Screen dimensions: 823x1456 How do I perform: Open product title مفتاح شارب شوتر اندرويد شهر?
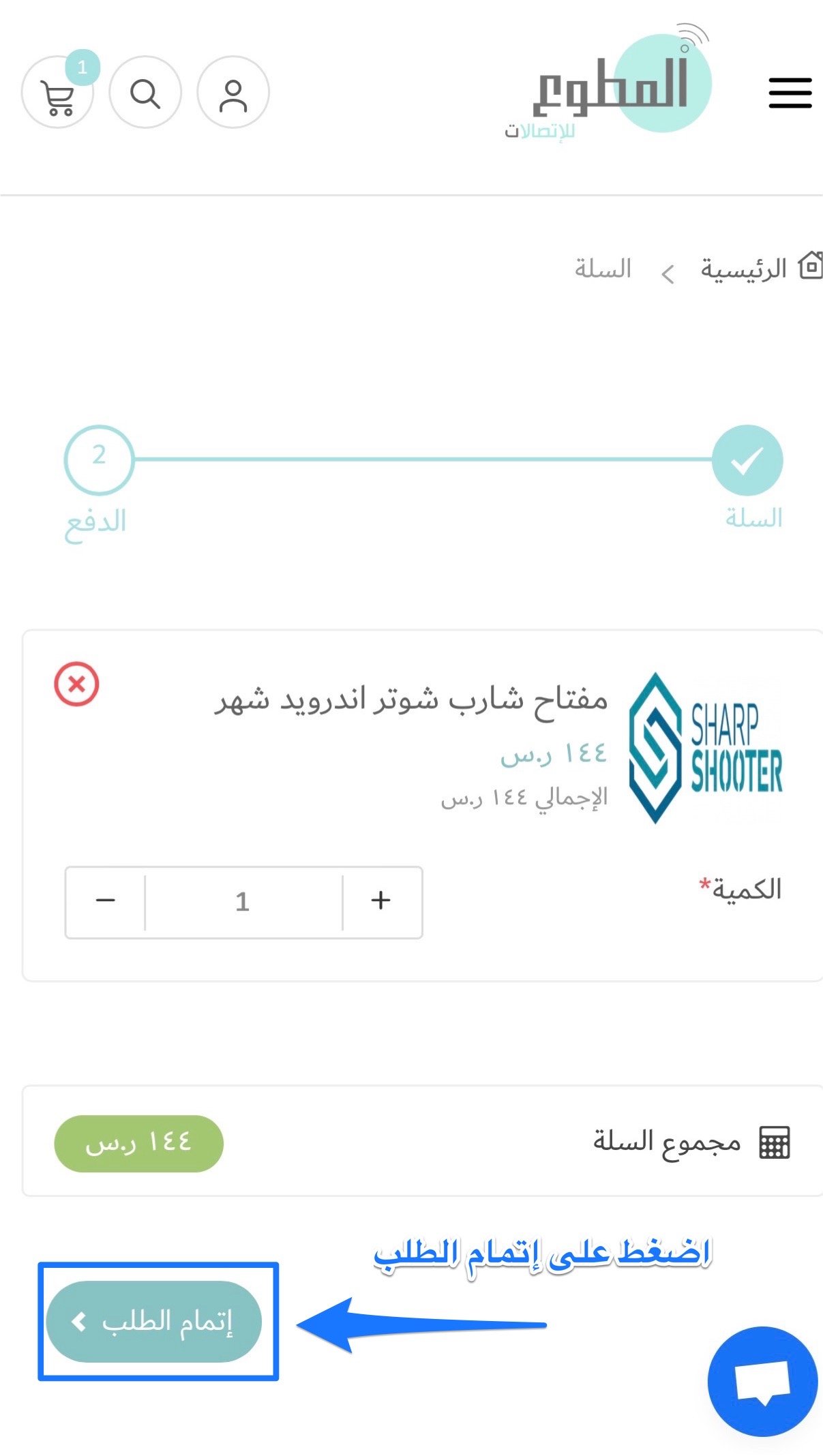(x=412, y=700)
